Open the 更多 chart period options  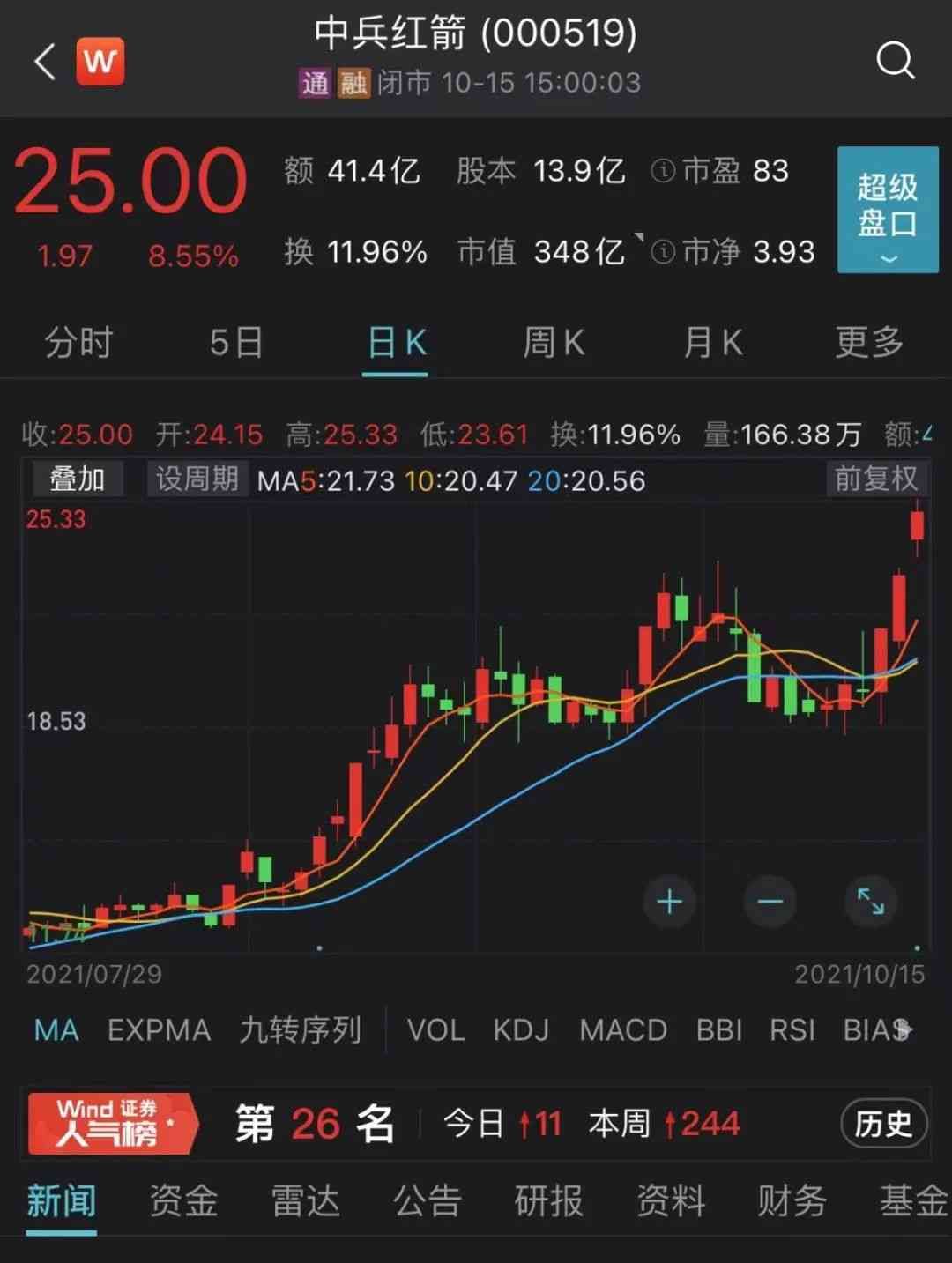point(870,342)
